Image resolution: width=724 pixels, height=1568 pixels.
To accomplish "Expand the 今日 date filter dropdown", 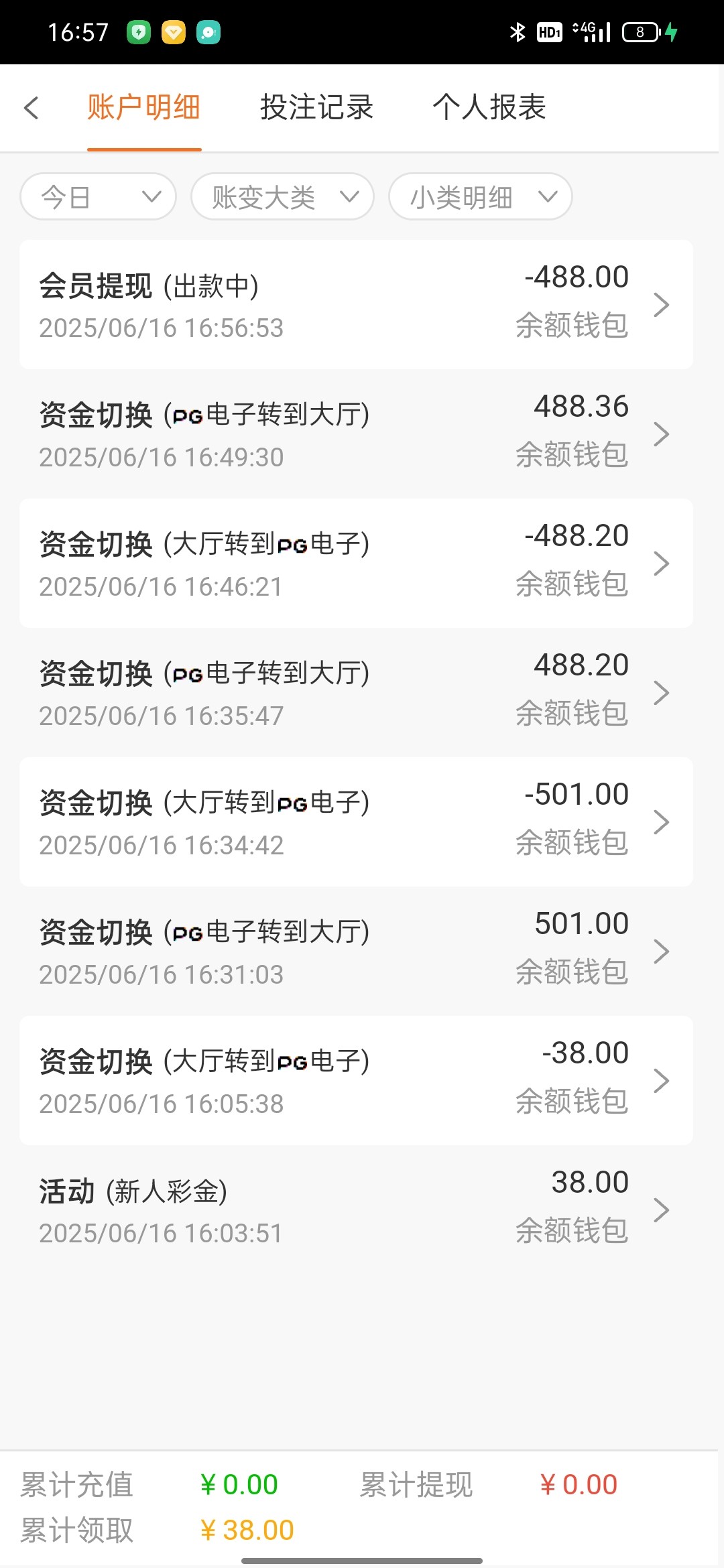I will [99, 197].
